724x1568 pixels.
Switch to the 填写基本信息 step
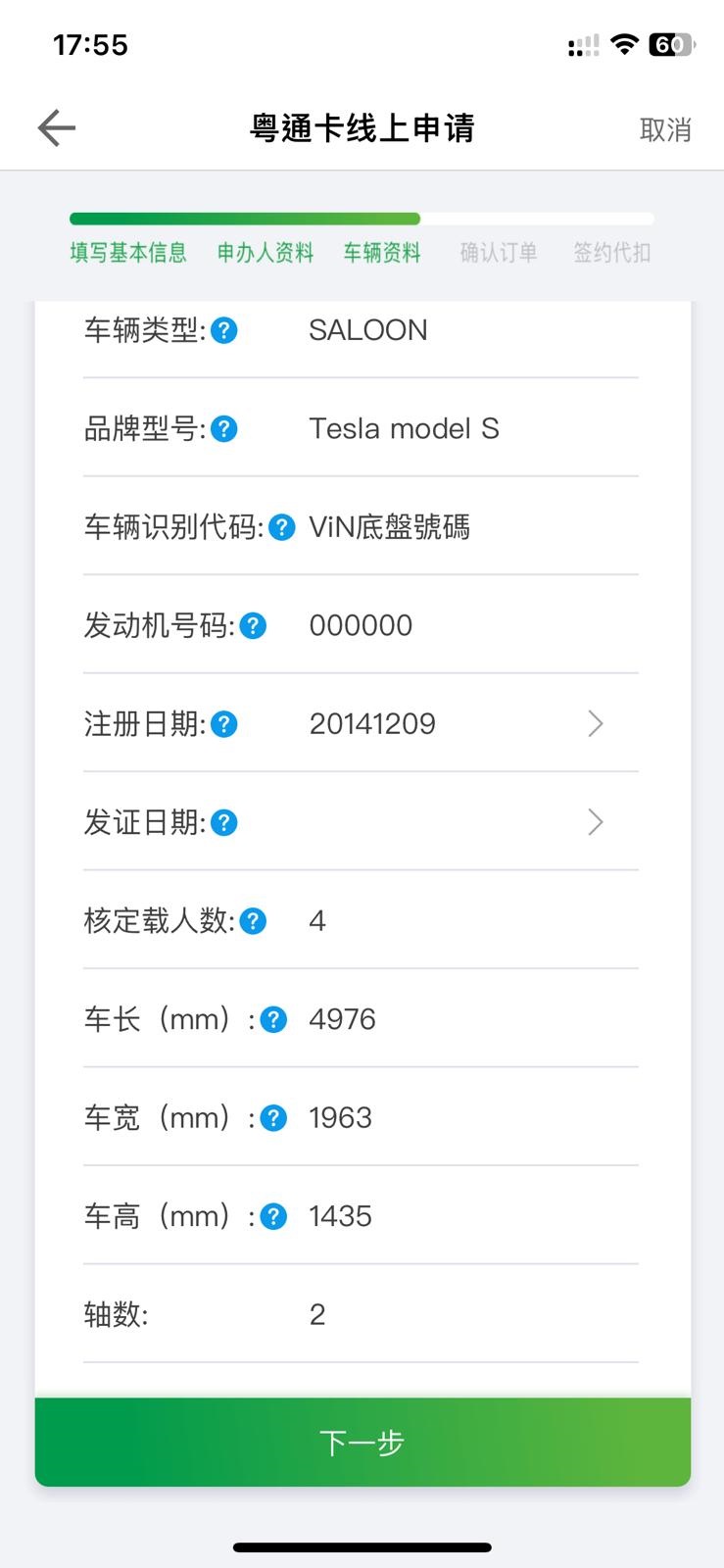[x=127, y=252]
